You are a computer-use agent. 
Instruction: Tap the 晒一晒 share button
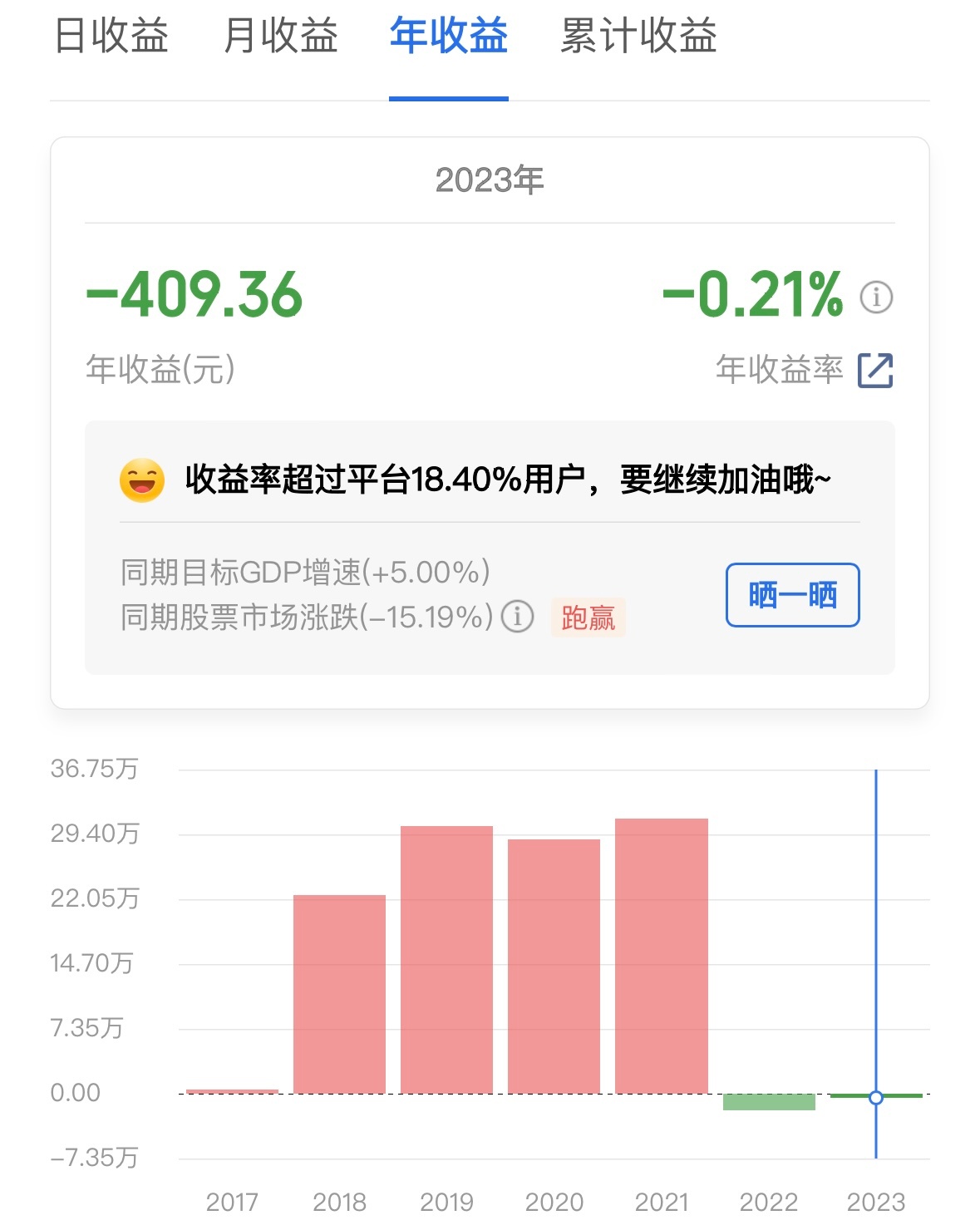[792, 595]
